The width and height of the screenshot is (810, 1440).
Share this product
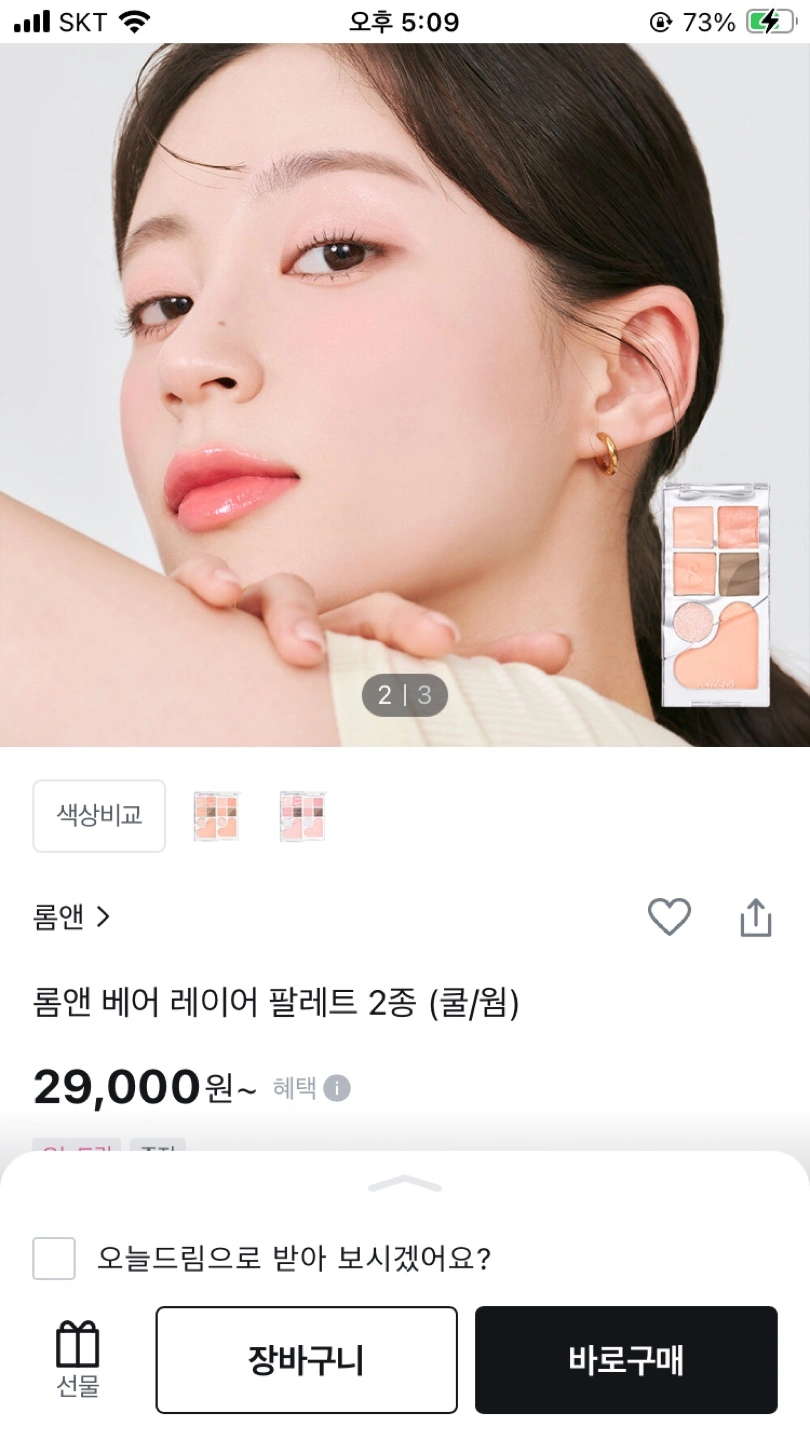click(x=756, y=917)
